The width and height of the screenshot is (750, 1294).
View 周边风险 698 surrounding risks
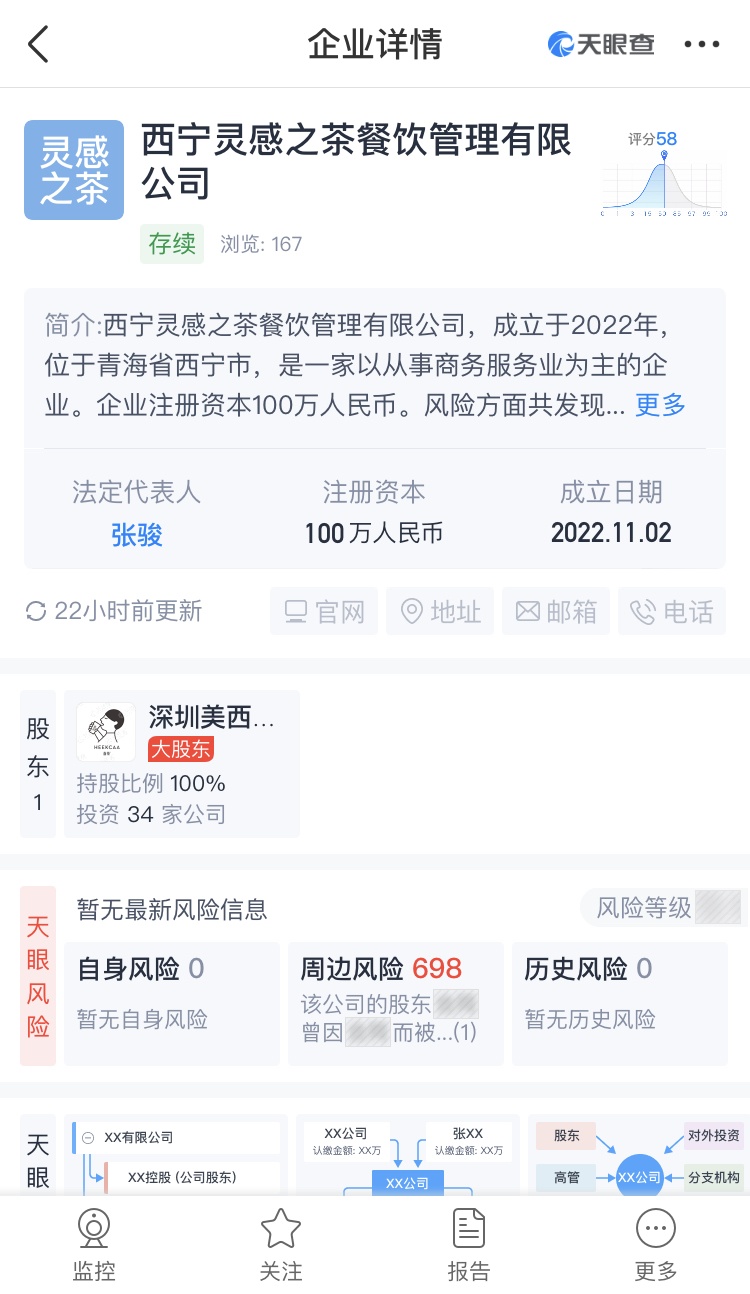pyautogui.click(x=395, y=1003)
